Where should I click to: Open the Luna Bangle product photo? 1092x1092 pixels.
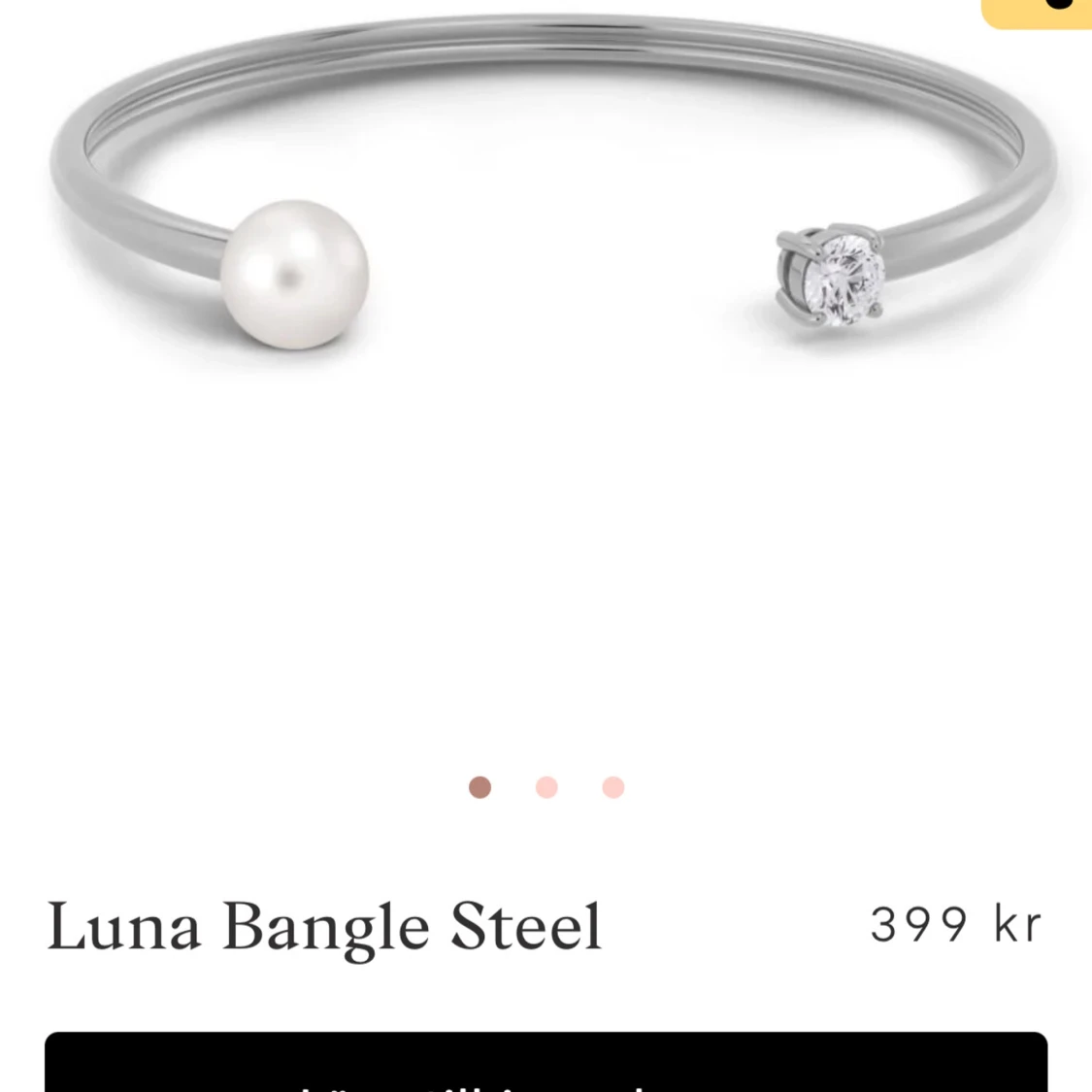(553, 194)
